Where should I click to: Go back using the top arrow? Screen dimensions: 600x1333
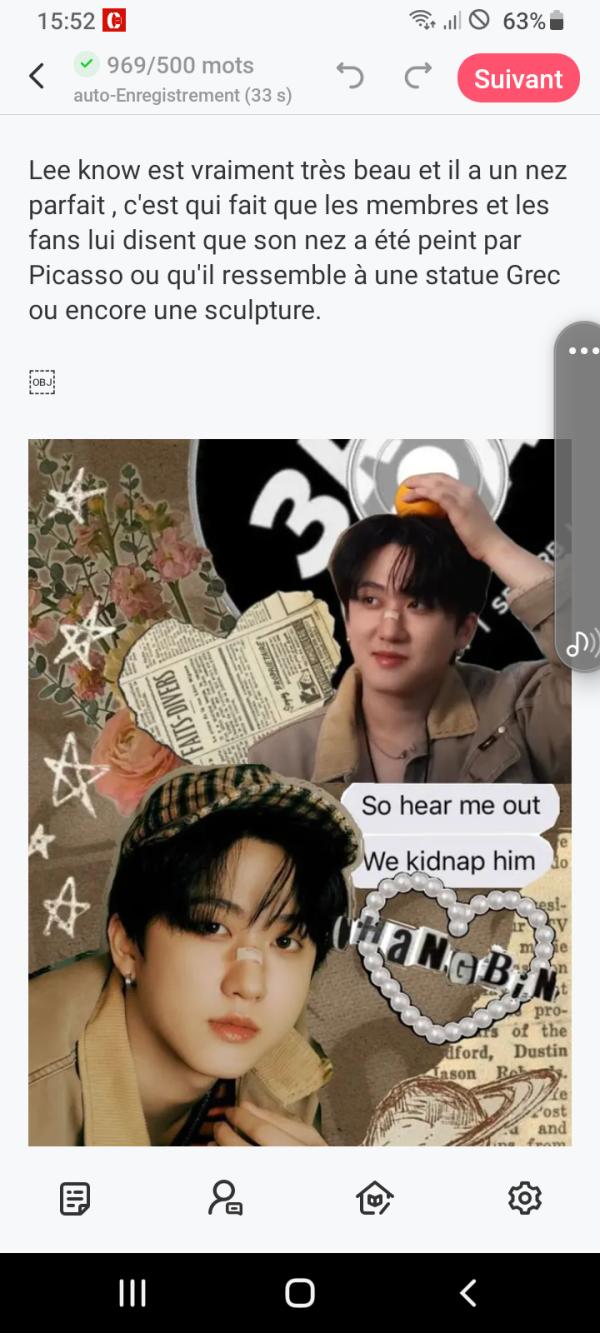click(x=37, y=77)
